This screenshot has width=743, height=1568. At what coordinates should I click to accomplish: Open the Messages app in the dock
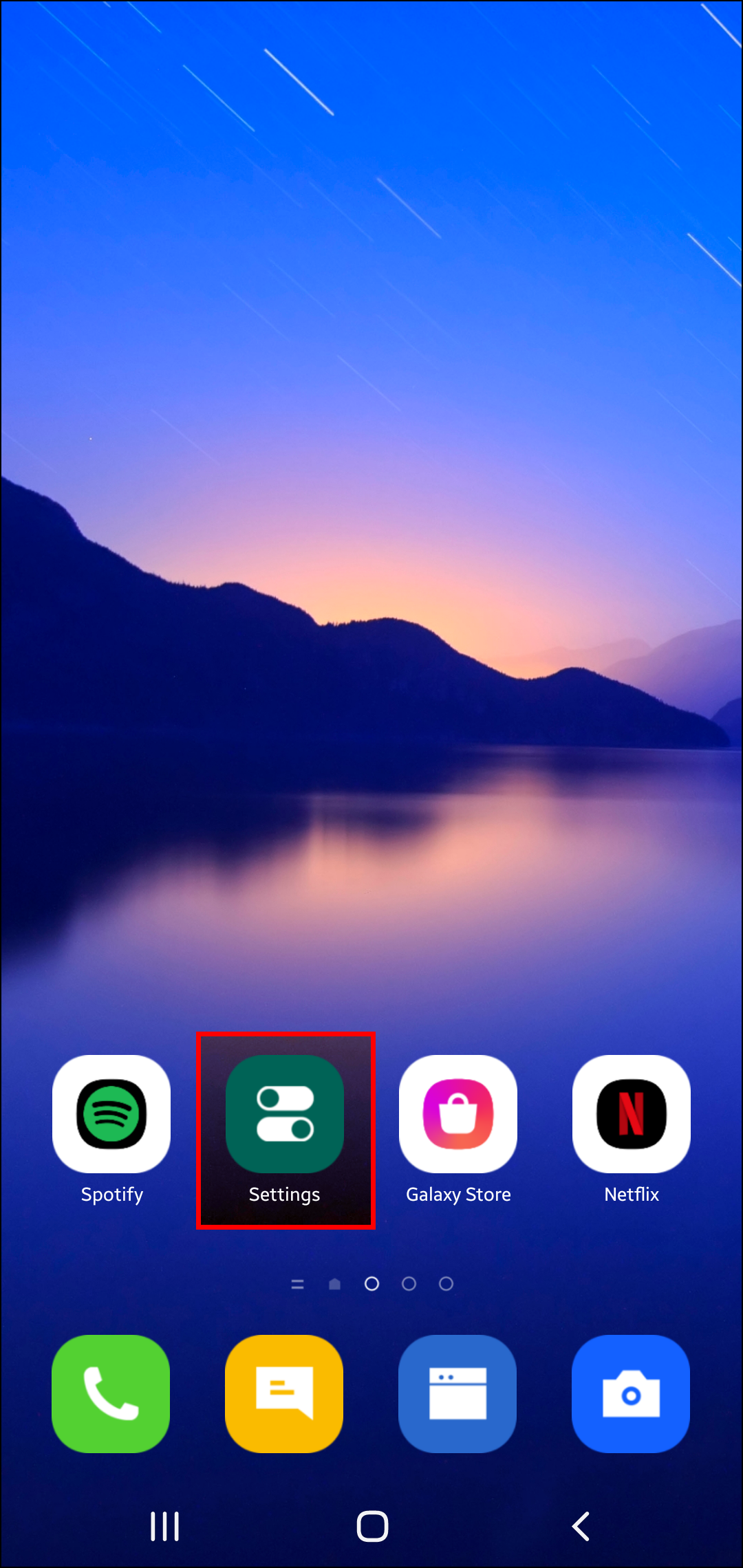284,1394
